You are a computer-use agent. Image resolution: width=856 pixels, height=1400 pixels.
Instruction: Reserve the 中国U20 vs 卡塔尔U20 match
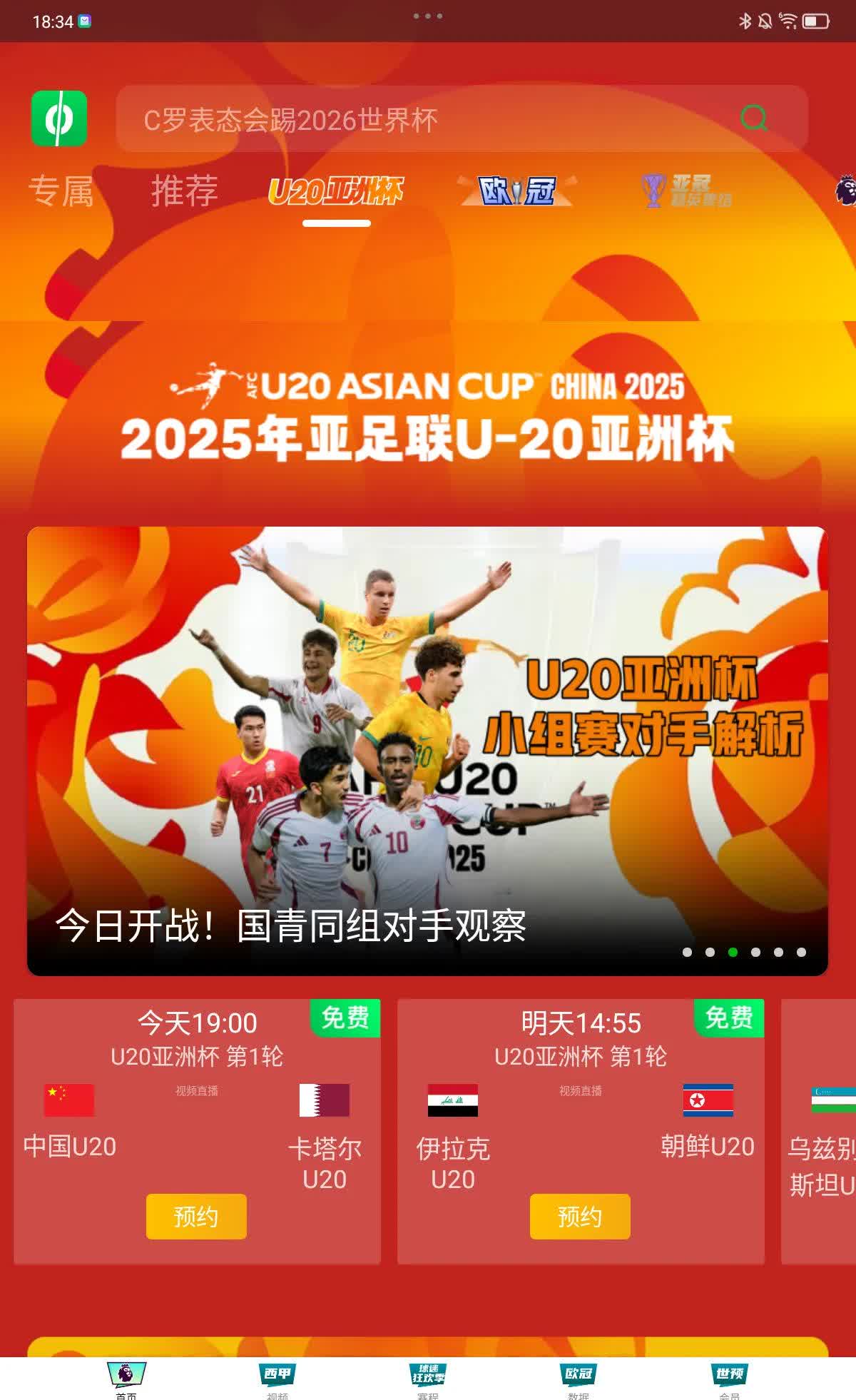(x=196, y=1216)
